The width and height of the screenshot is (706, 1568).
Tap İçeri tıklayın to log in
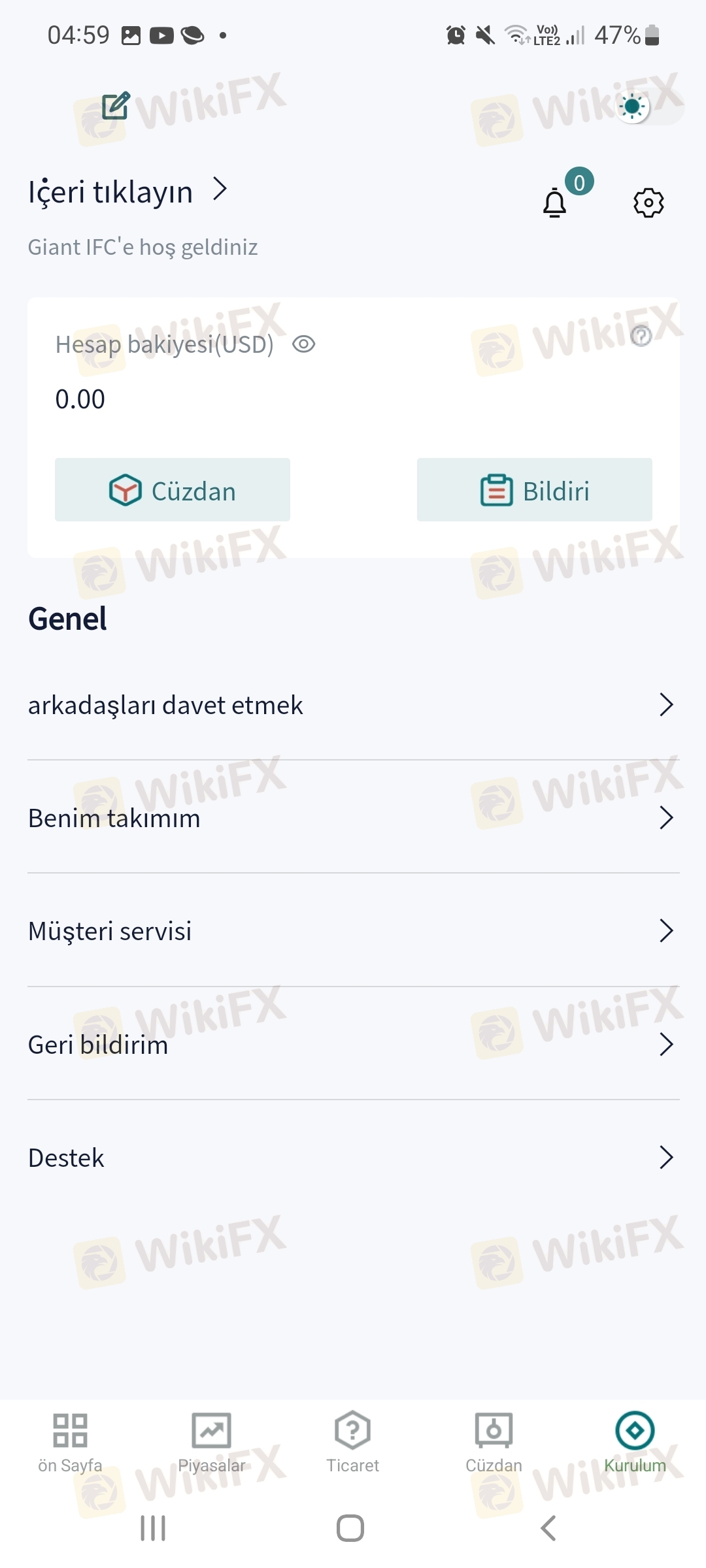(127, 191)
